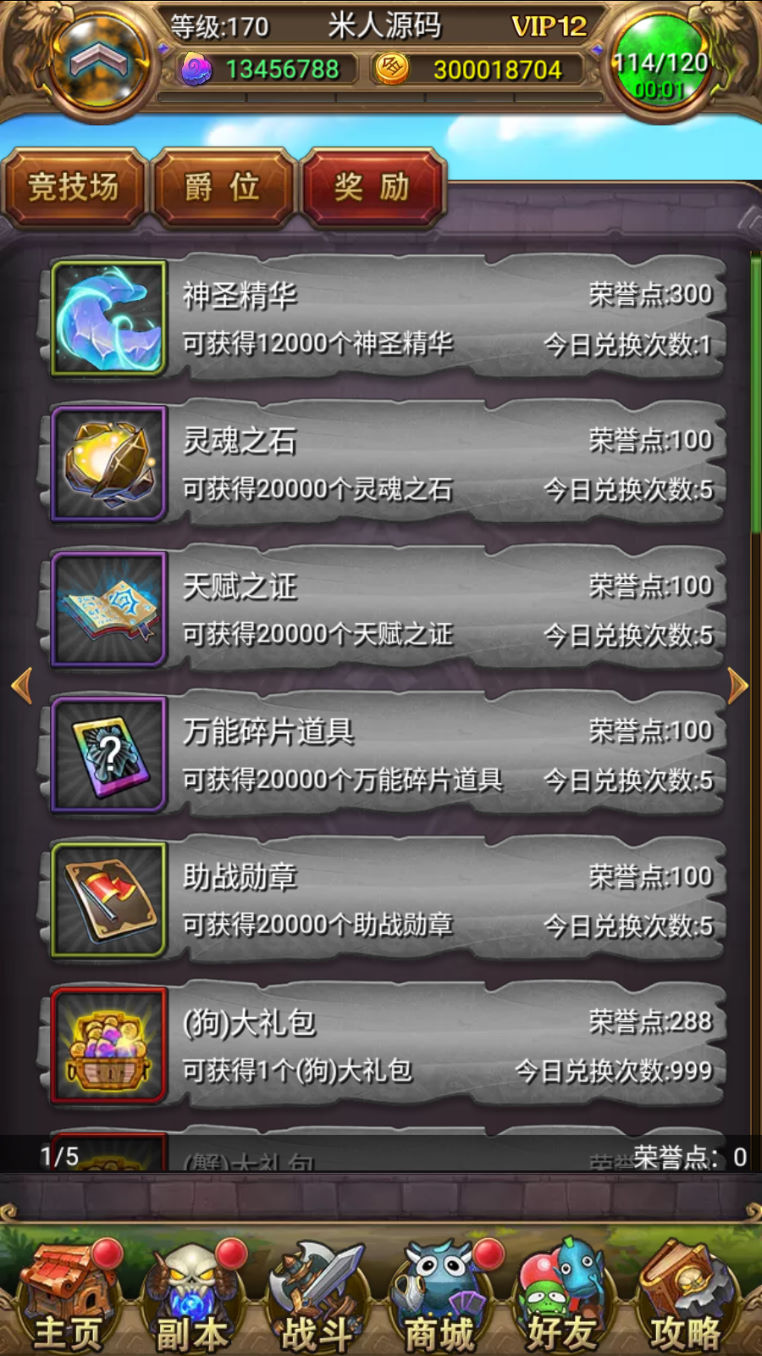762x1356 pixels.
Task: Open the 好友 friends section
Action: [564, 1295]
